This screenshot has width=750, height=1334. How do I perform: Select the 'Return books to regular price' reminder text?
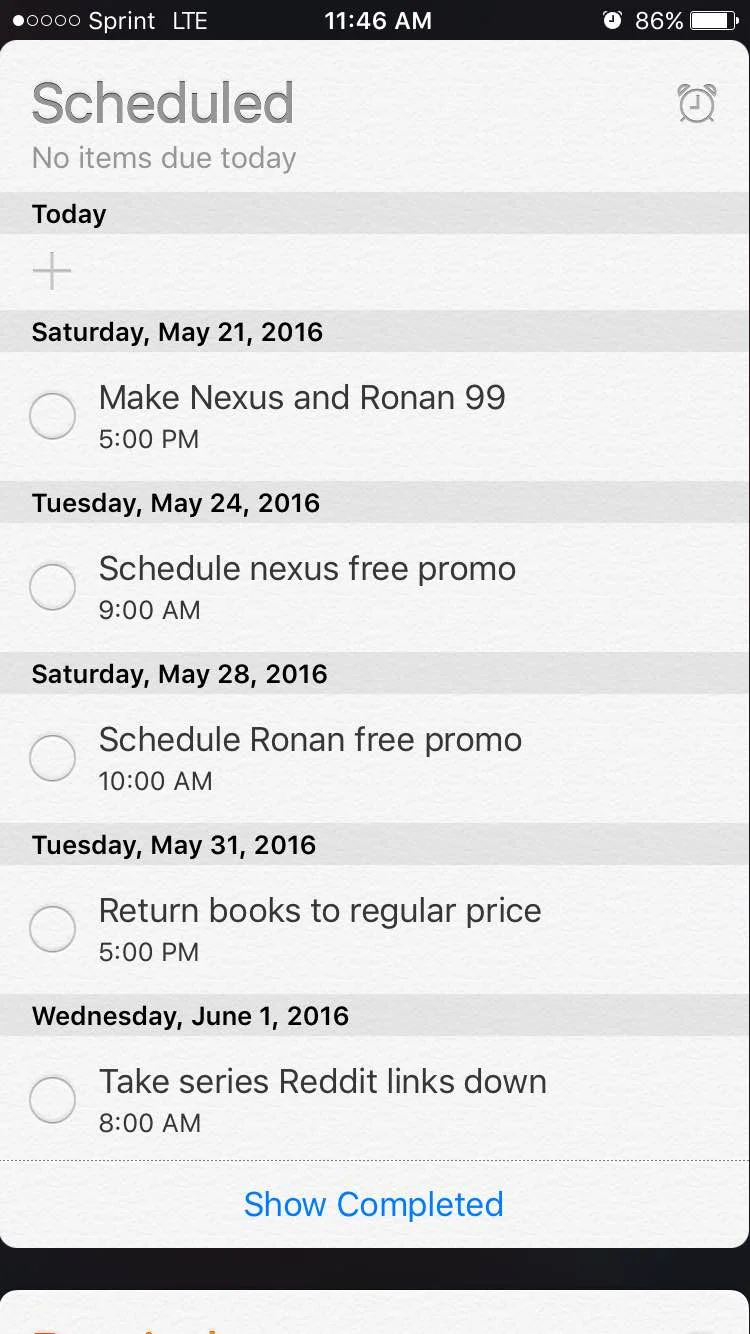coord(320,911)
